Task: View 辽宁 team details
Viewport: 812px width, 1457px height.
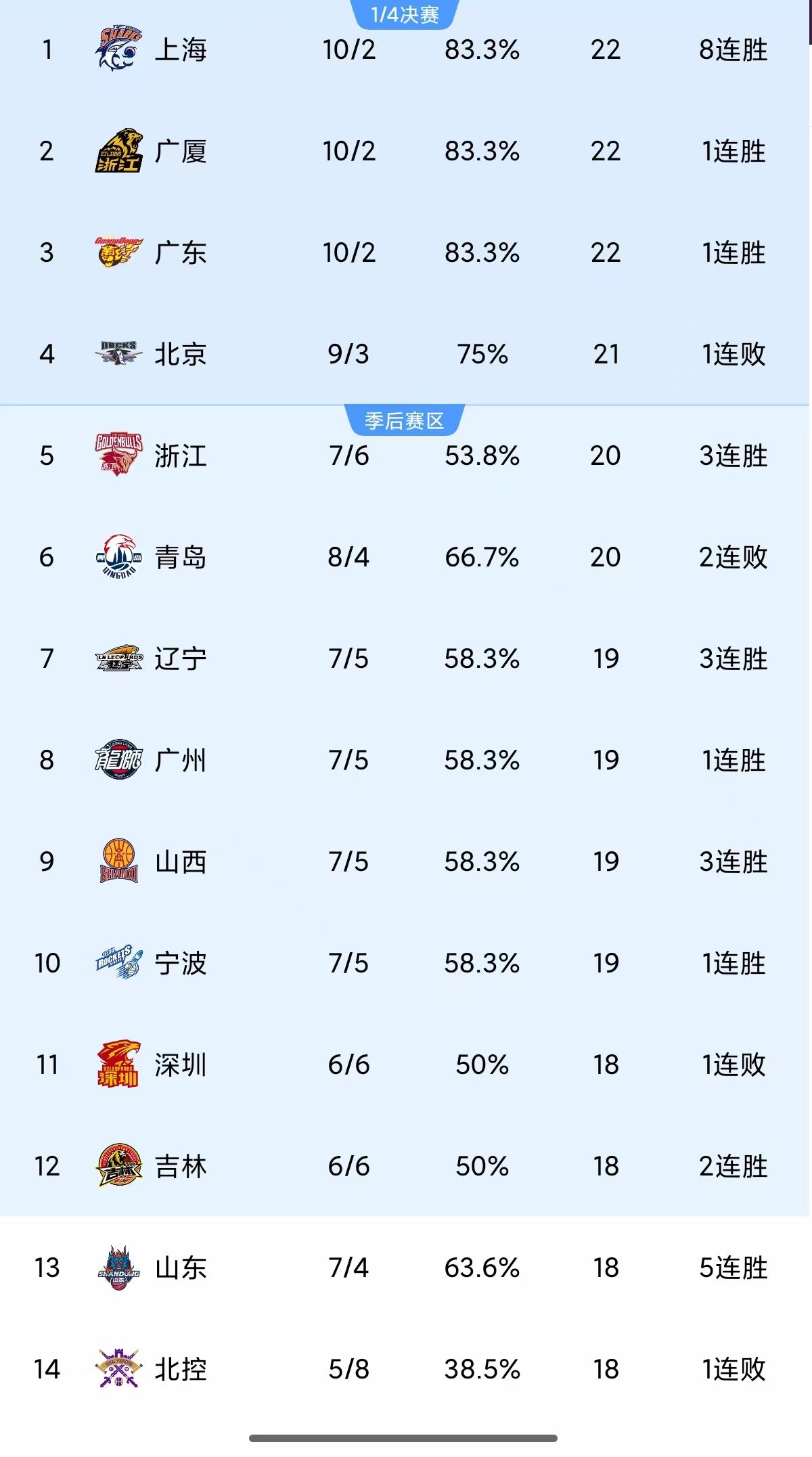Action: pyautogui.click(x=180, y=659)
